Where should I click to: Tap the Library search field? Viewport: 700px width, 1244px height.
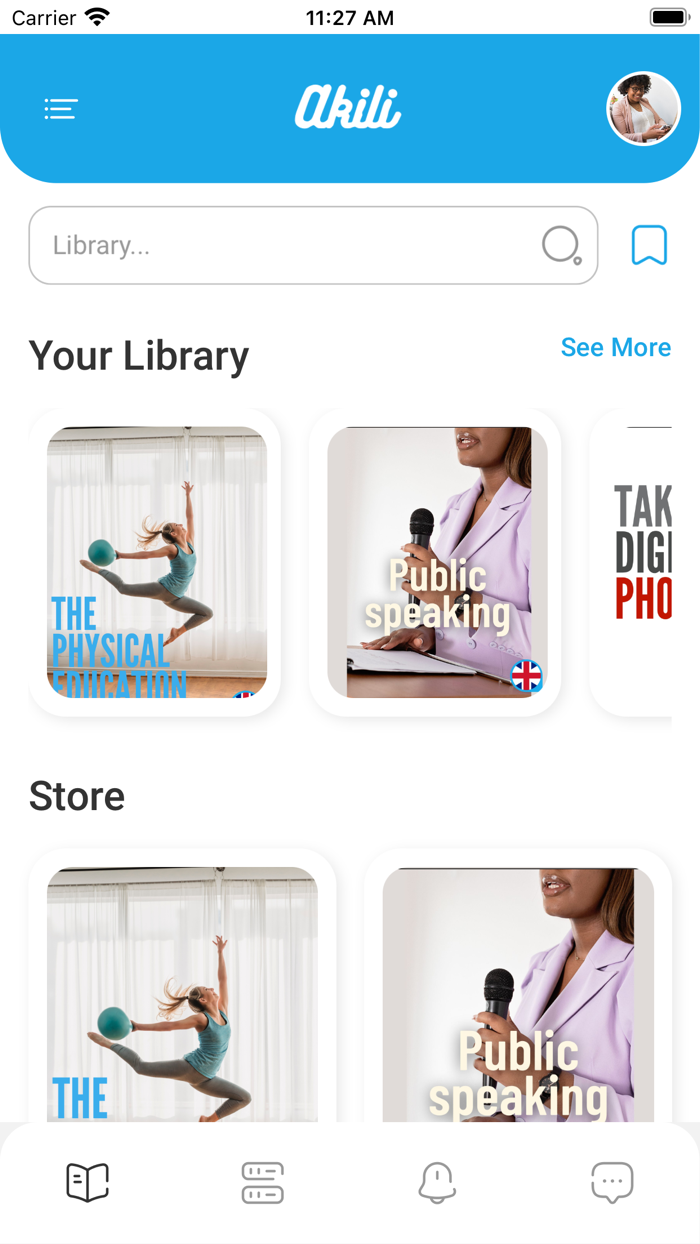tap(313, 245)
